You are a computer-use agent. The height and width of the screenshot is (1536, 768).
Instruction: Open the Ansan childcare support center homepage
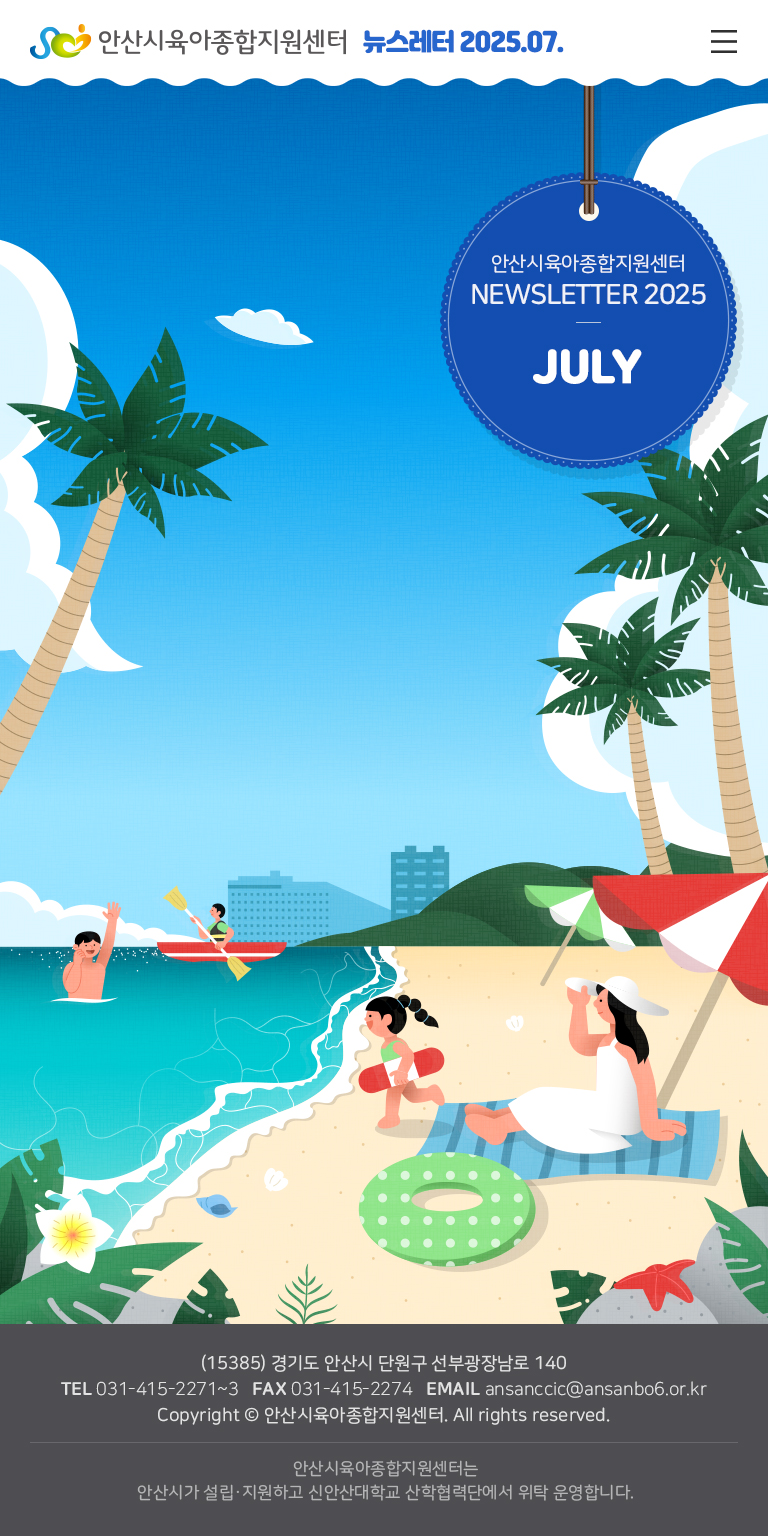click(189, 42)
